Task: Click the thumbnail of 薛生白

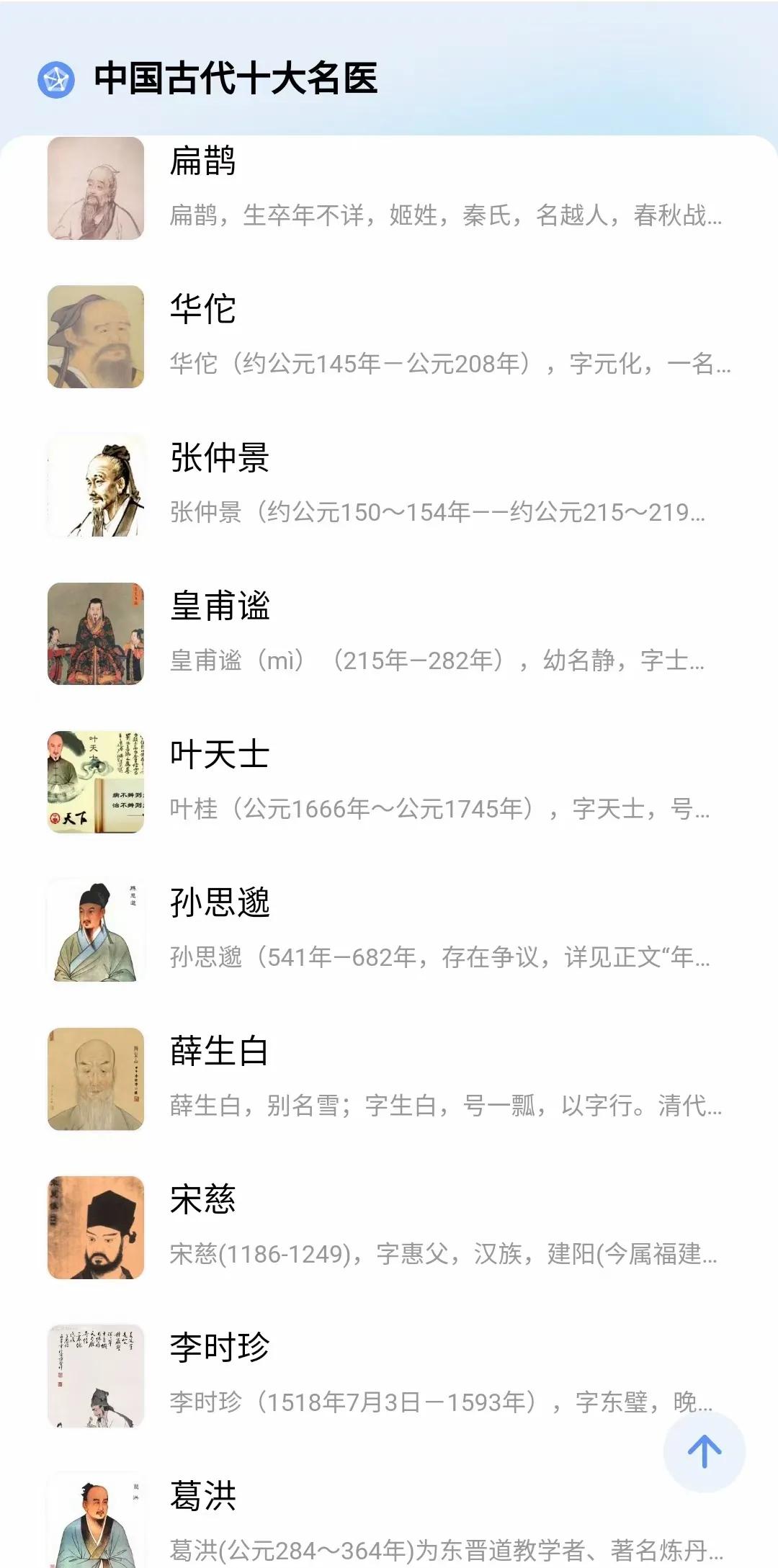Action: 95,1080
